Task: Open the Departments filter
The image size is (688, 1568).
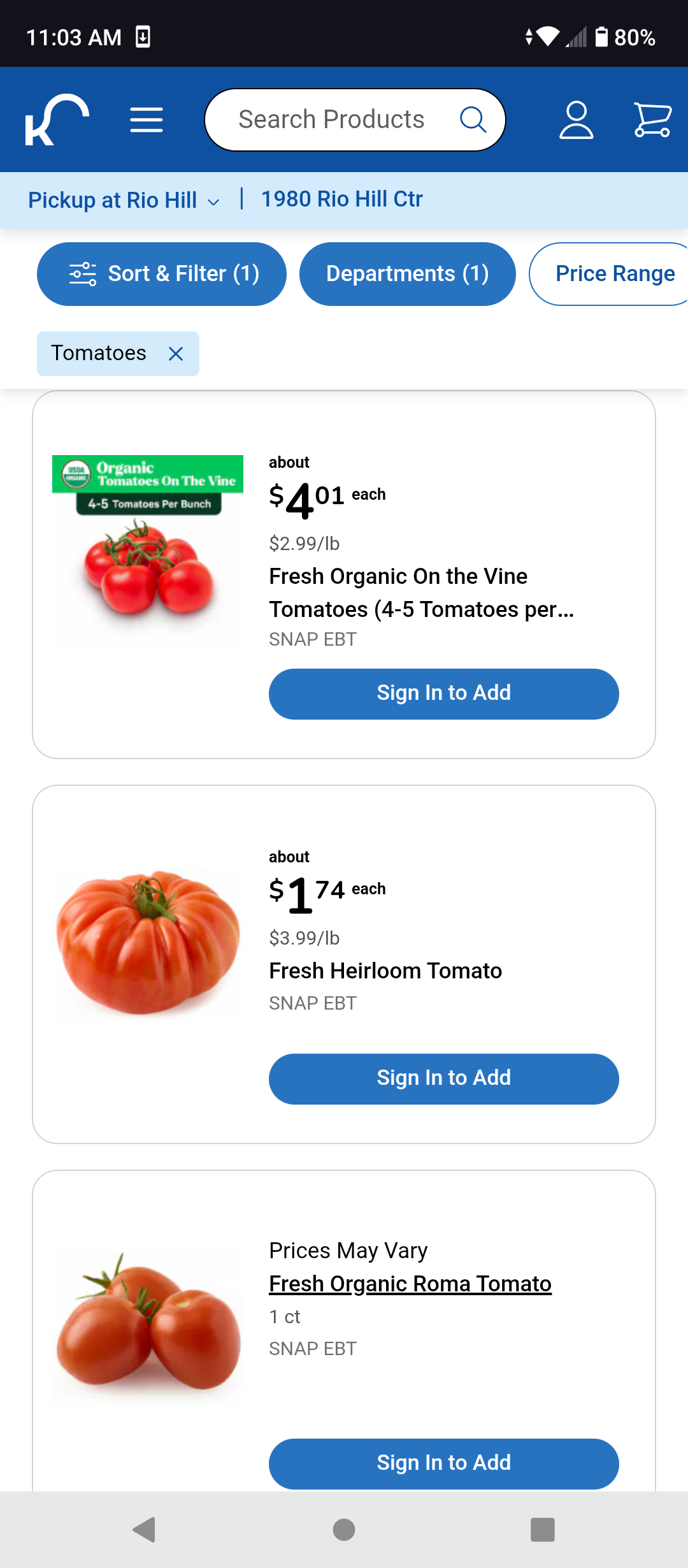Action: [x=407, y=274]
